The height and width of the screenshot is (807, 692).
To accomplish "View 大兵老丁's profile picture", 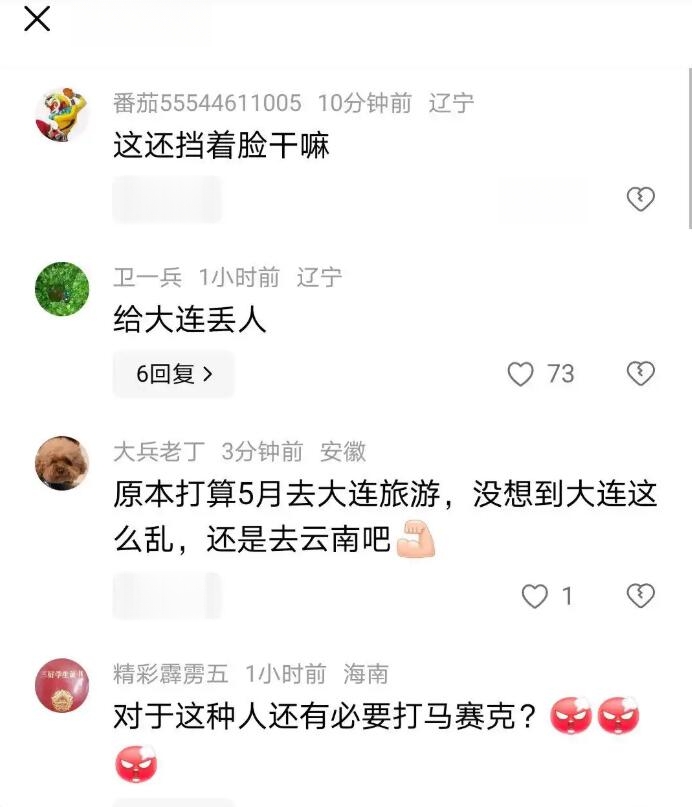I will pos(62,464).
